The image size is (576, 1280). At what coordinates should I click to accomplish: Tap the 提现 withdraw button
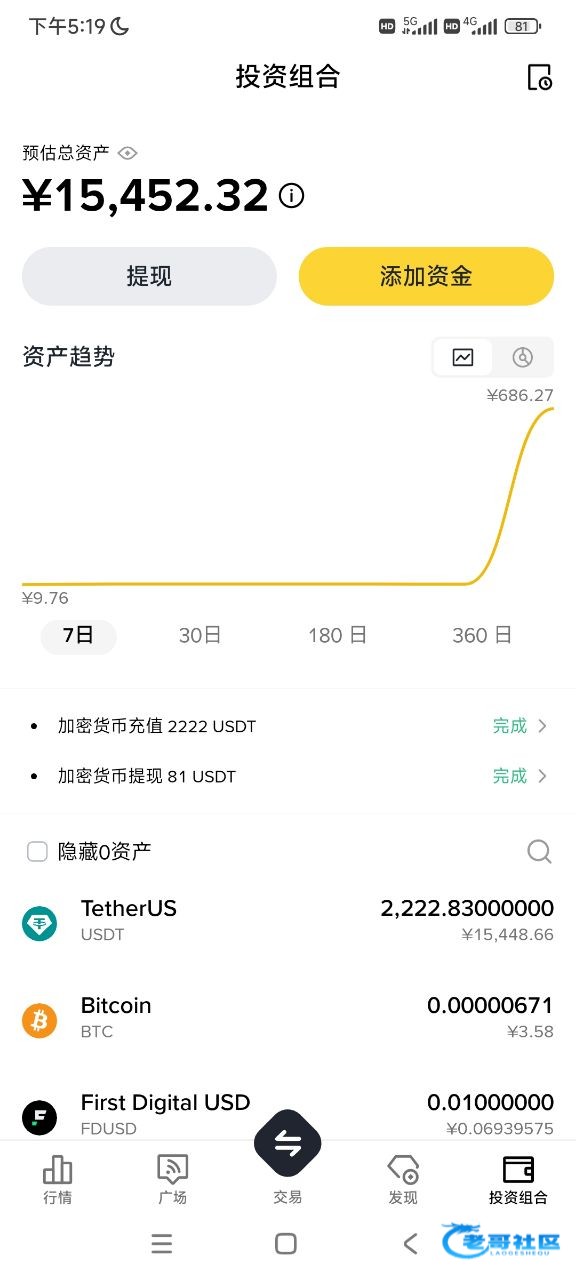(x=149, y=276)
